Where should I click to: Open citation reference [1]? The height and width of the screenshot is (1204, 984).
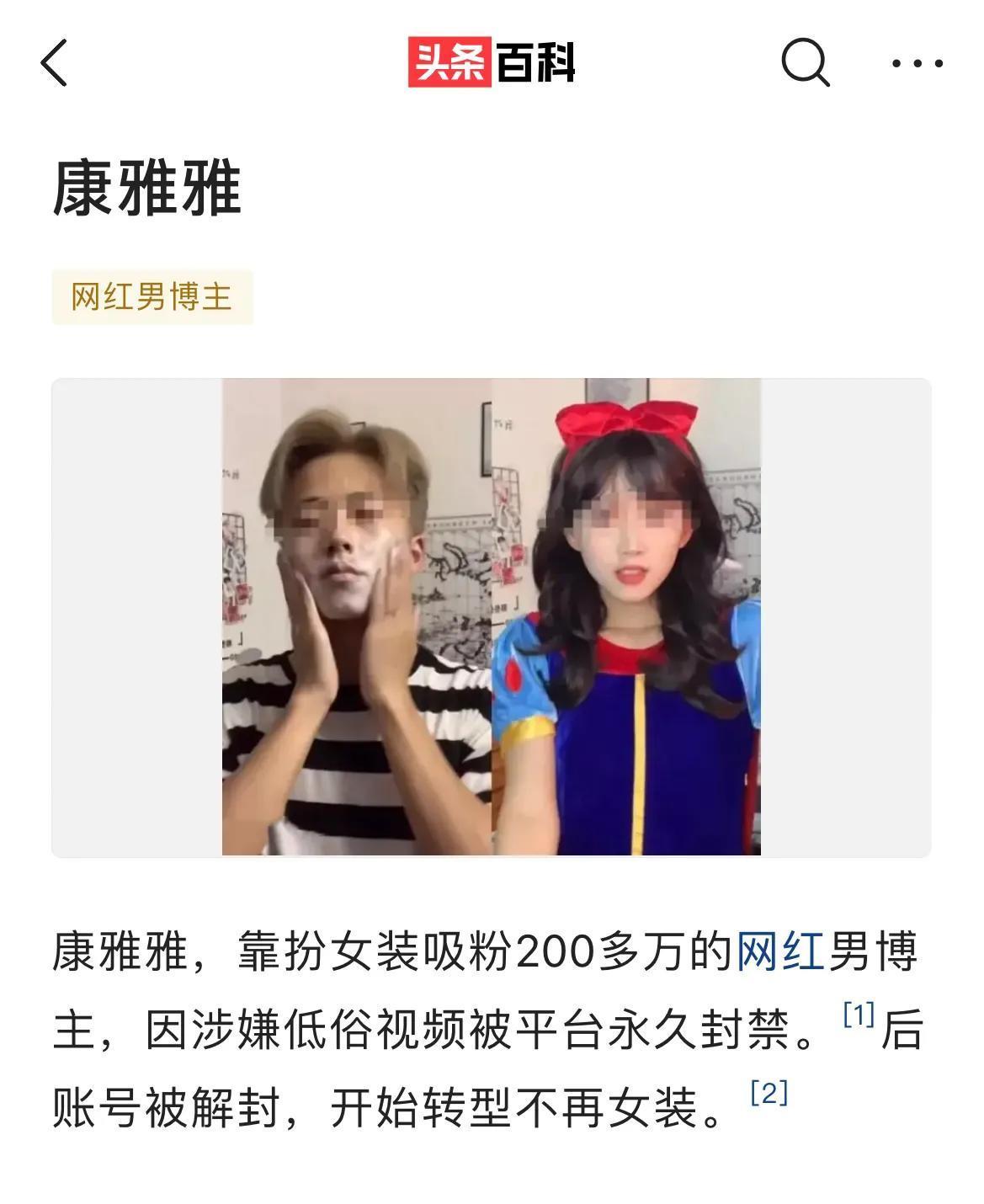[x=859, y=1015]
